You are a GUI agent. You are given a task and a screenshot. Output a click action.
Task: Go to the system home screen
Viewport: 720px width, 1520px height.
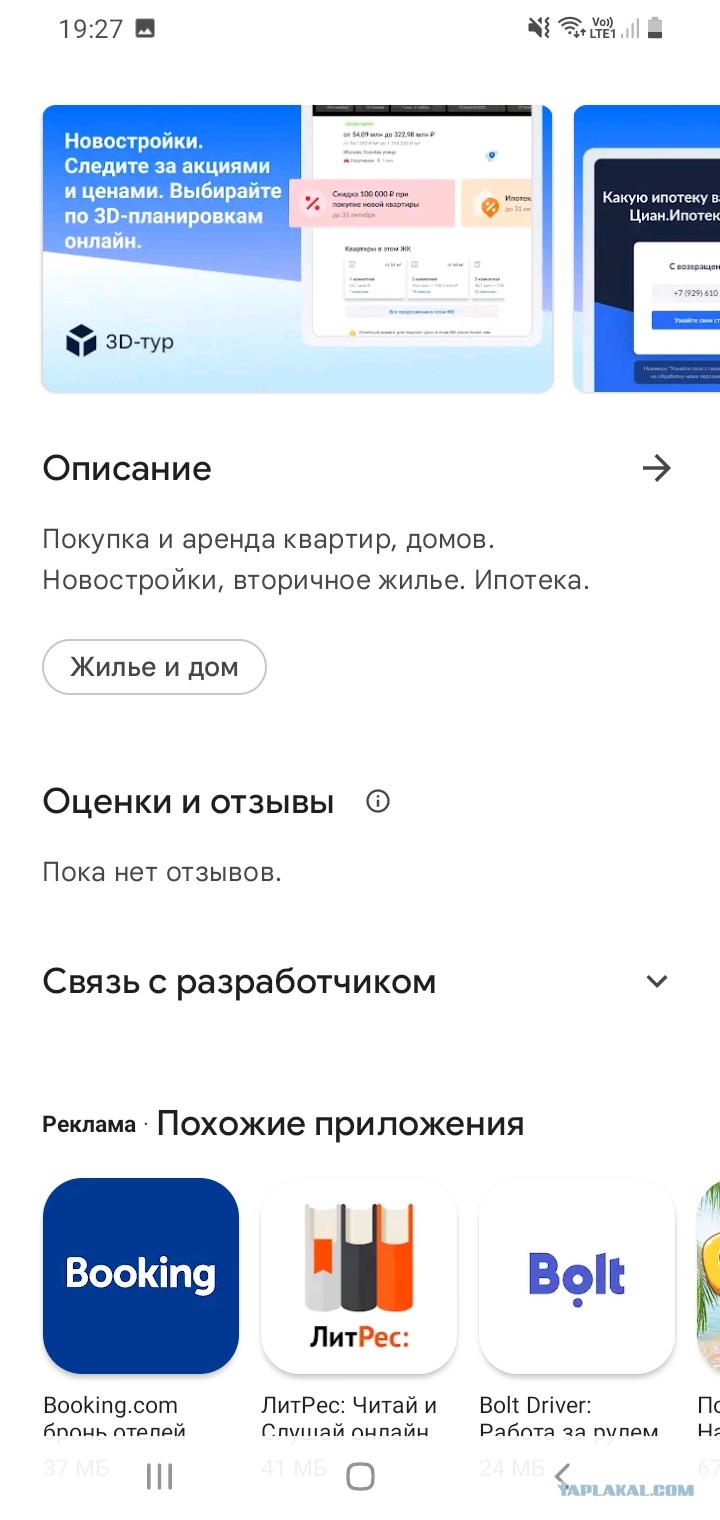click(360, 1476)
